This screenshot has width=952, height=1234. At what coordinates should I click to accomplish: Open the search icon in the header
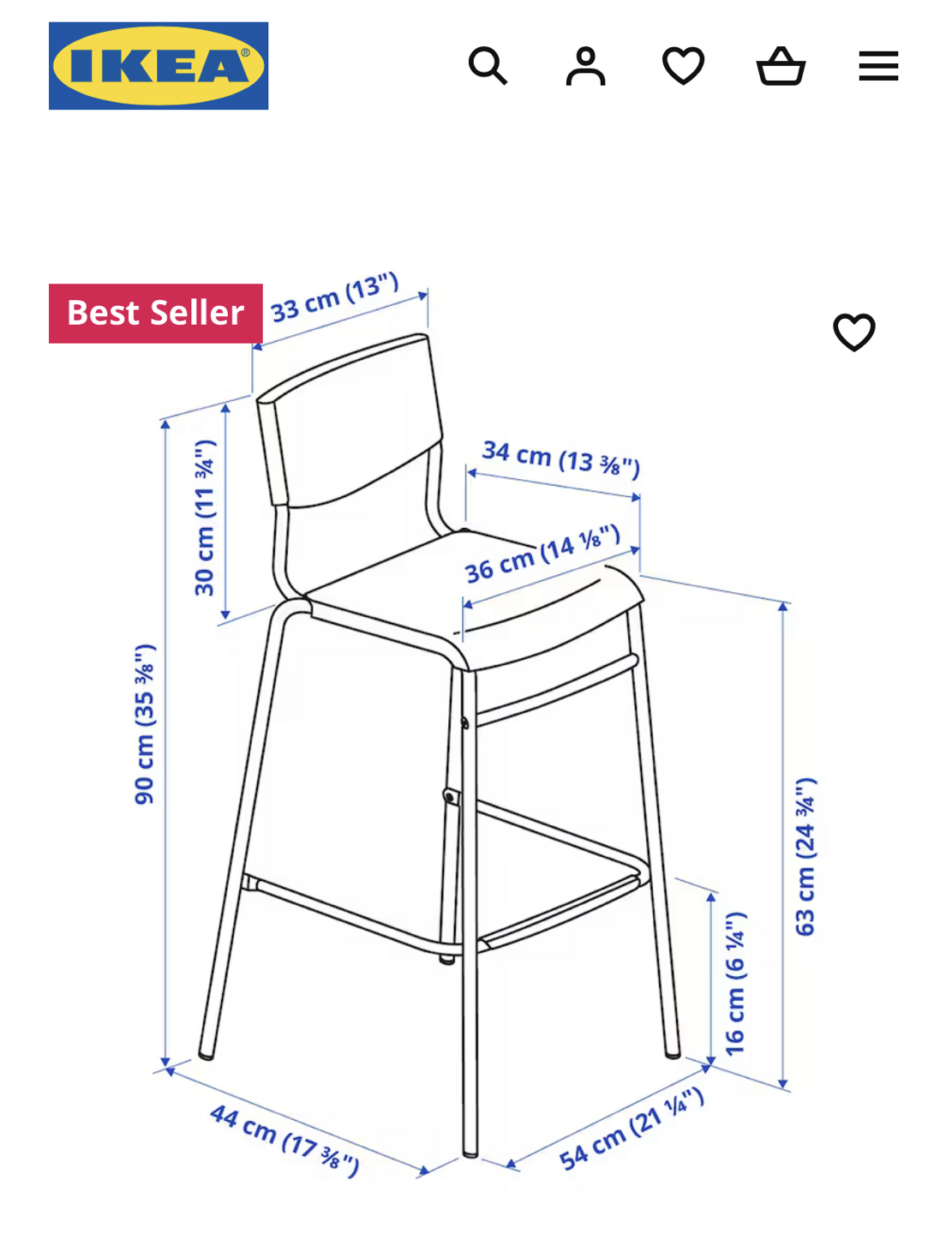pos(488,66)
